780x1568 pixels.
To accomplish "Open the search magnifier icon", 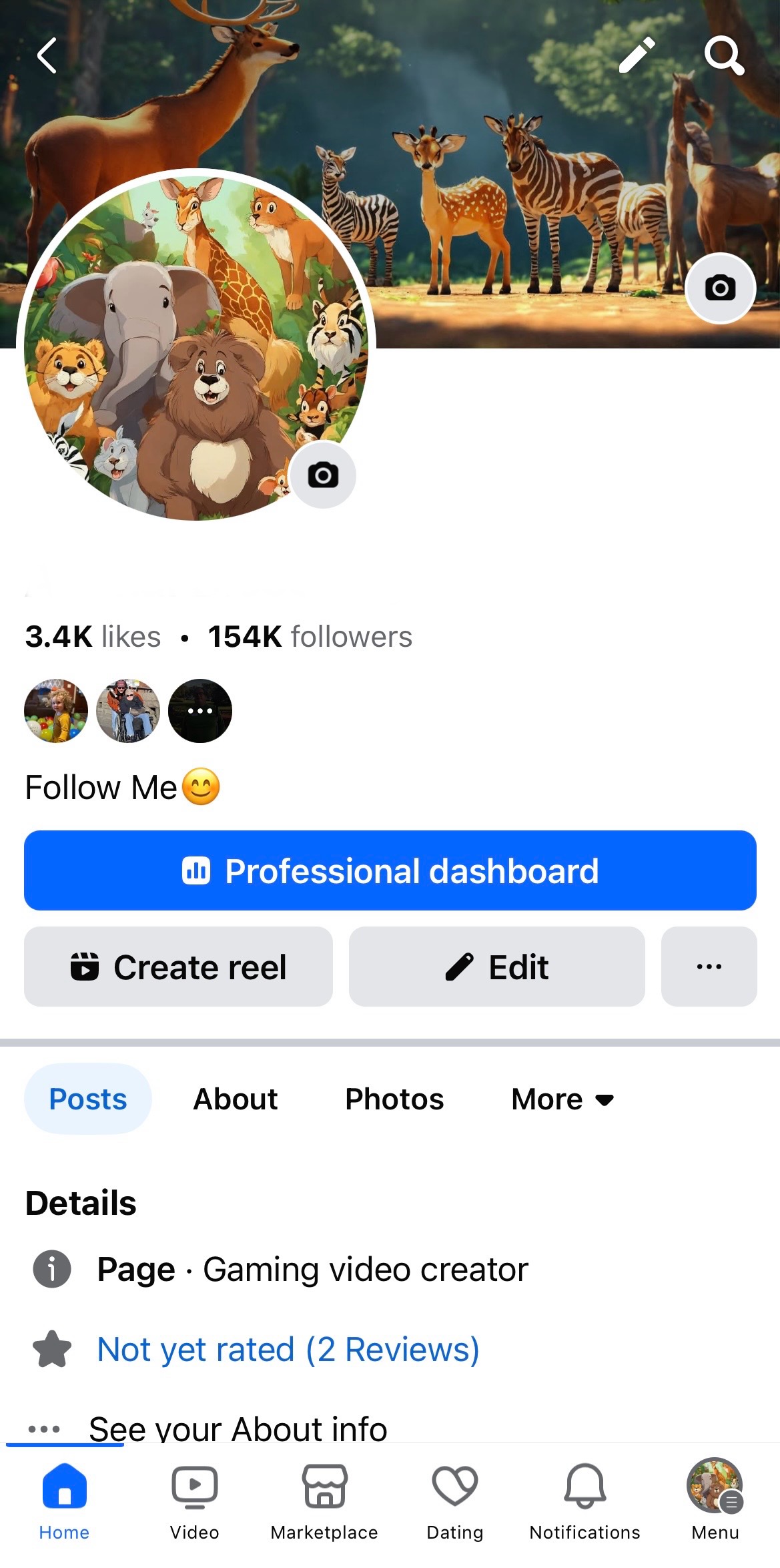I will pos(724,55).
